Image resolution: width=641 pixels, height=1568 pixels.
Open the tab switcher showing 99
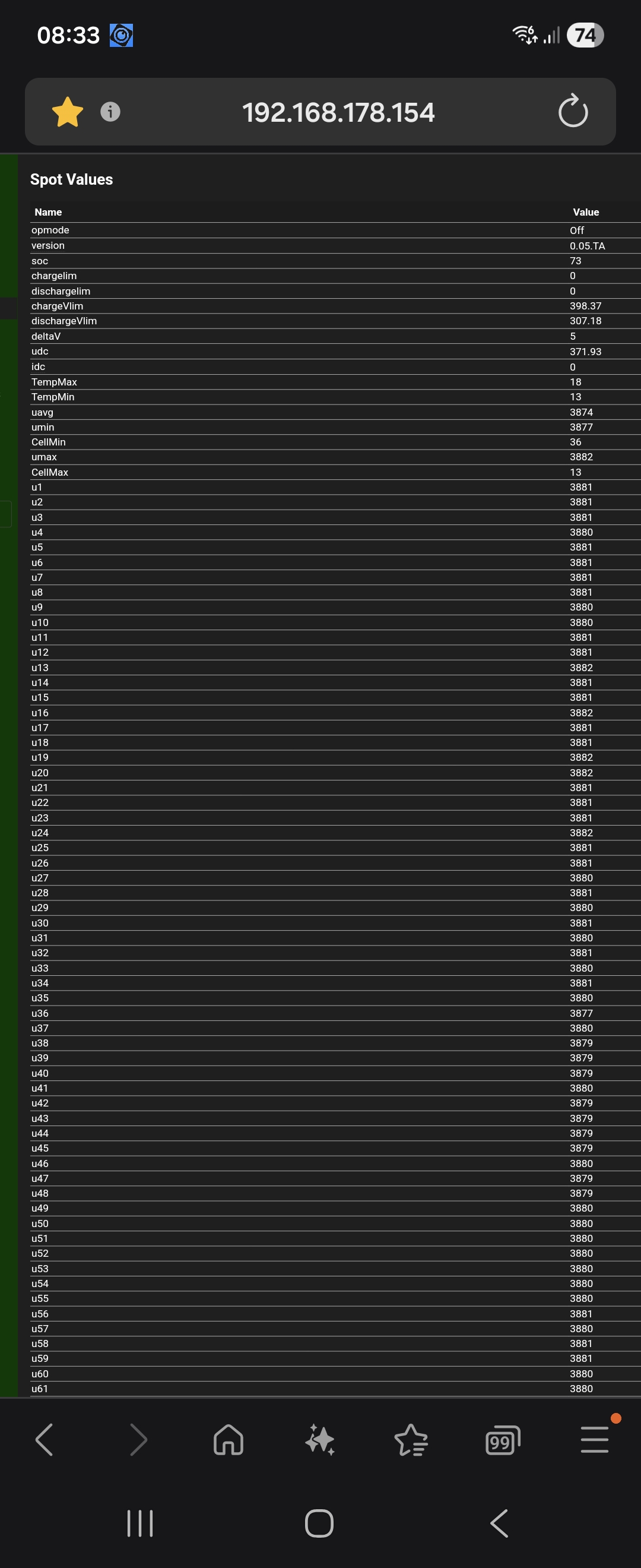[503, 1440]
